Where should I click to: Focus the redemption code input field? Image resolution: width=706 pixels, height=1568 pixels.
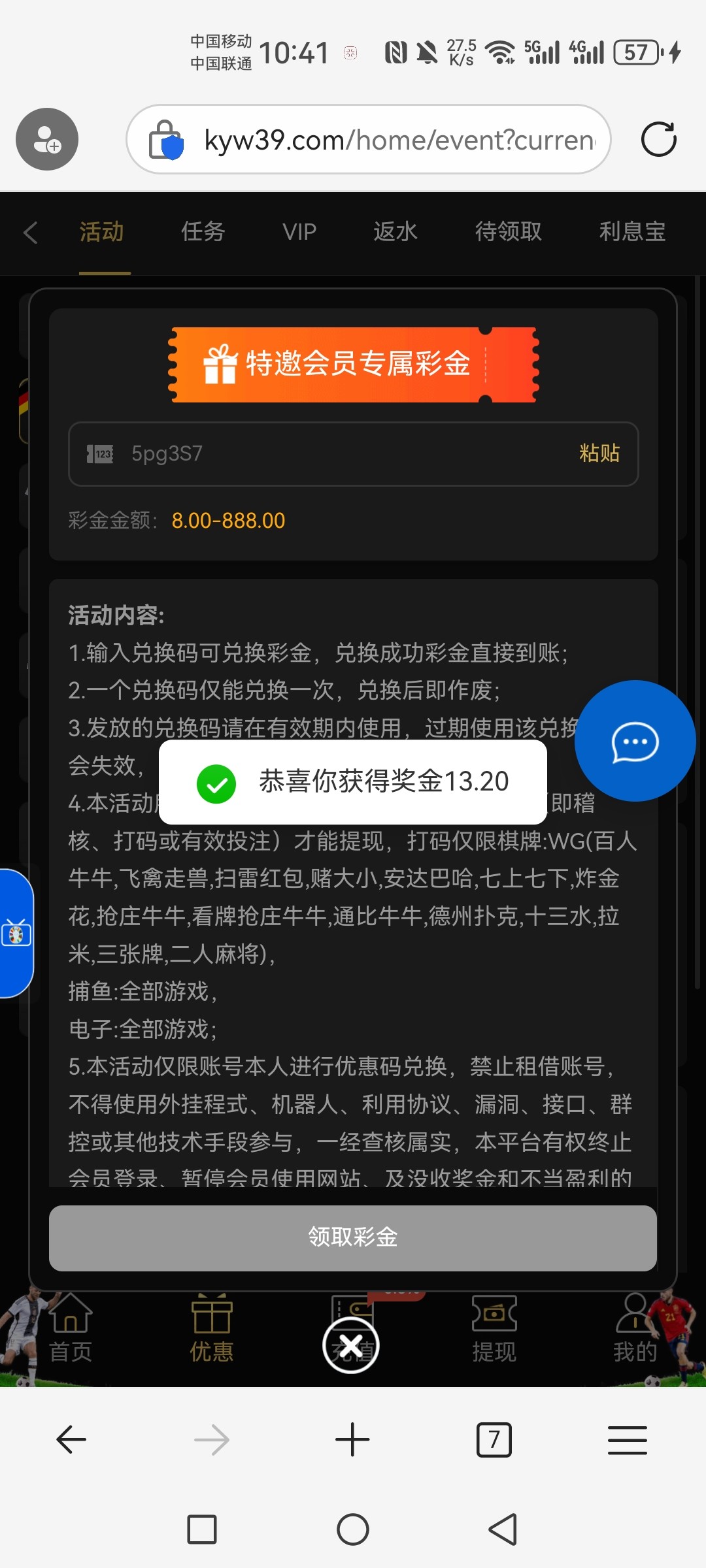(327, 453)
